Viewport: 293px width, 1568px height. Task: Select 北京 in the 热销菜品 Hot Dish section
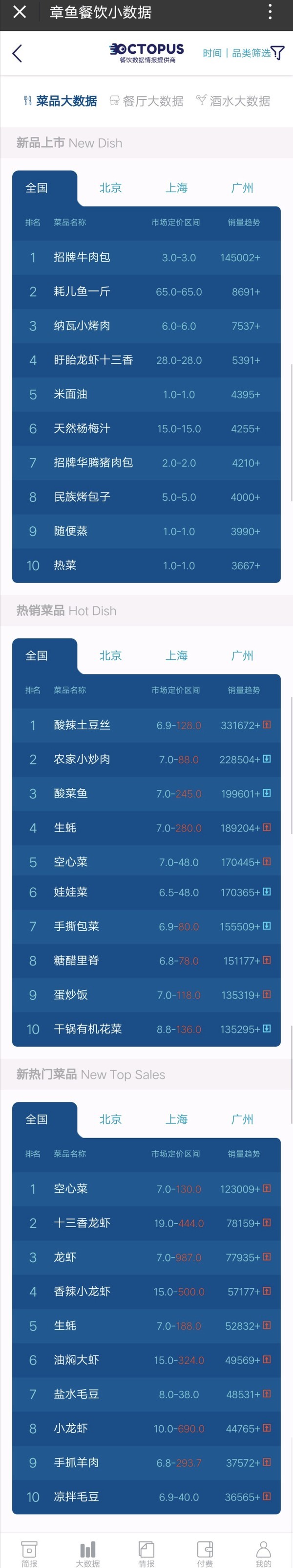point(111,655)
